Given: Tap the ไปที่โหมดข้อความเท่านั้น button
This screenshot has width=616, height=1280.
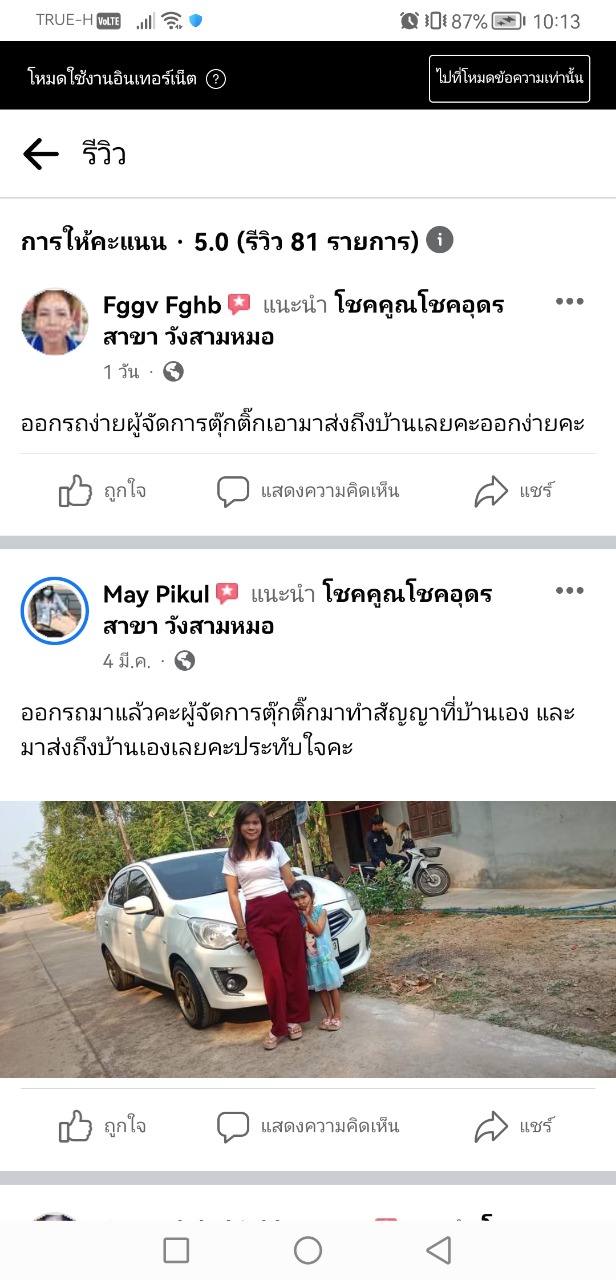Looking at the screenshot, I should click(509, 78).
